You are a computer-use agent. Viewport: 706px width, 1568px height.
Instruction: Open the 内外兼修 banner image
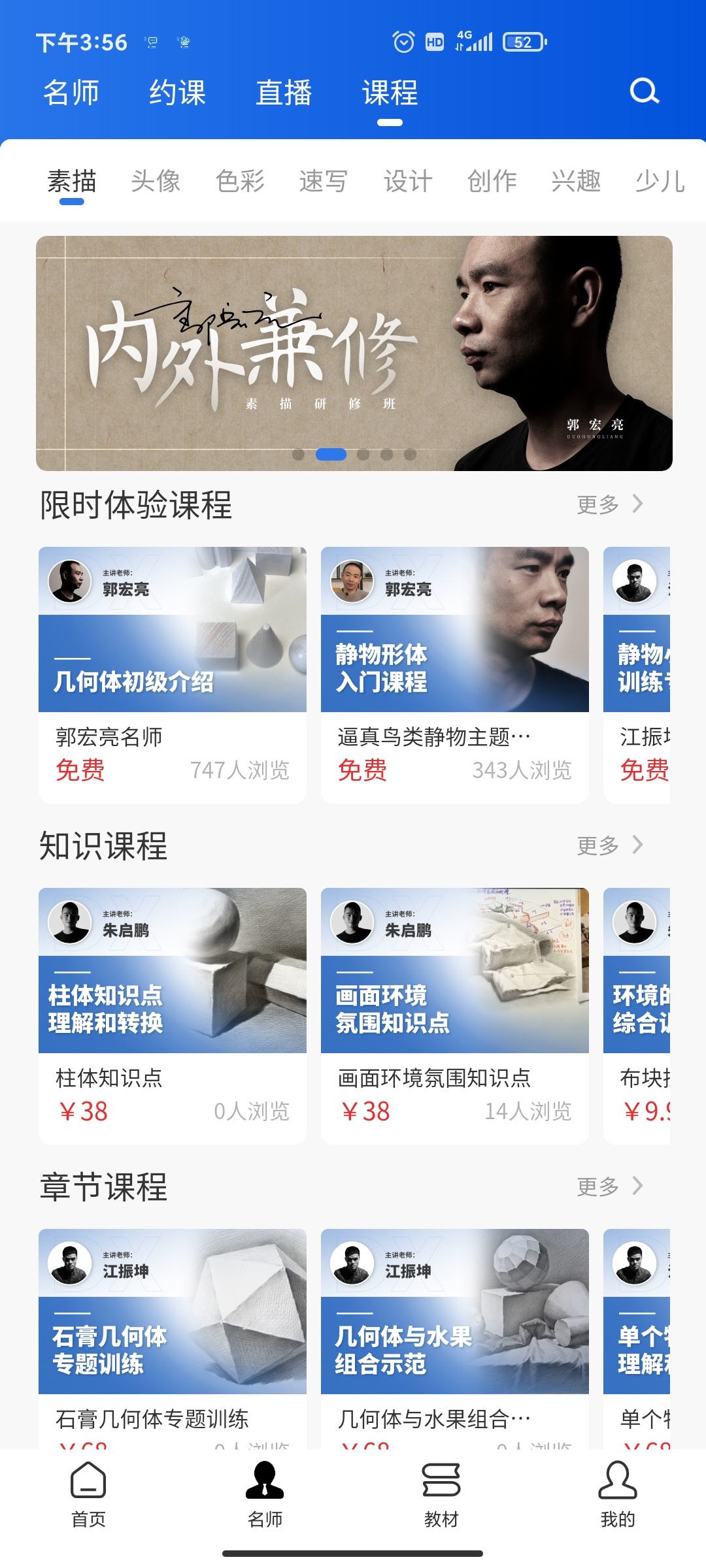tap(353, 353)
